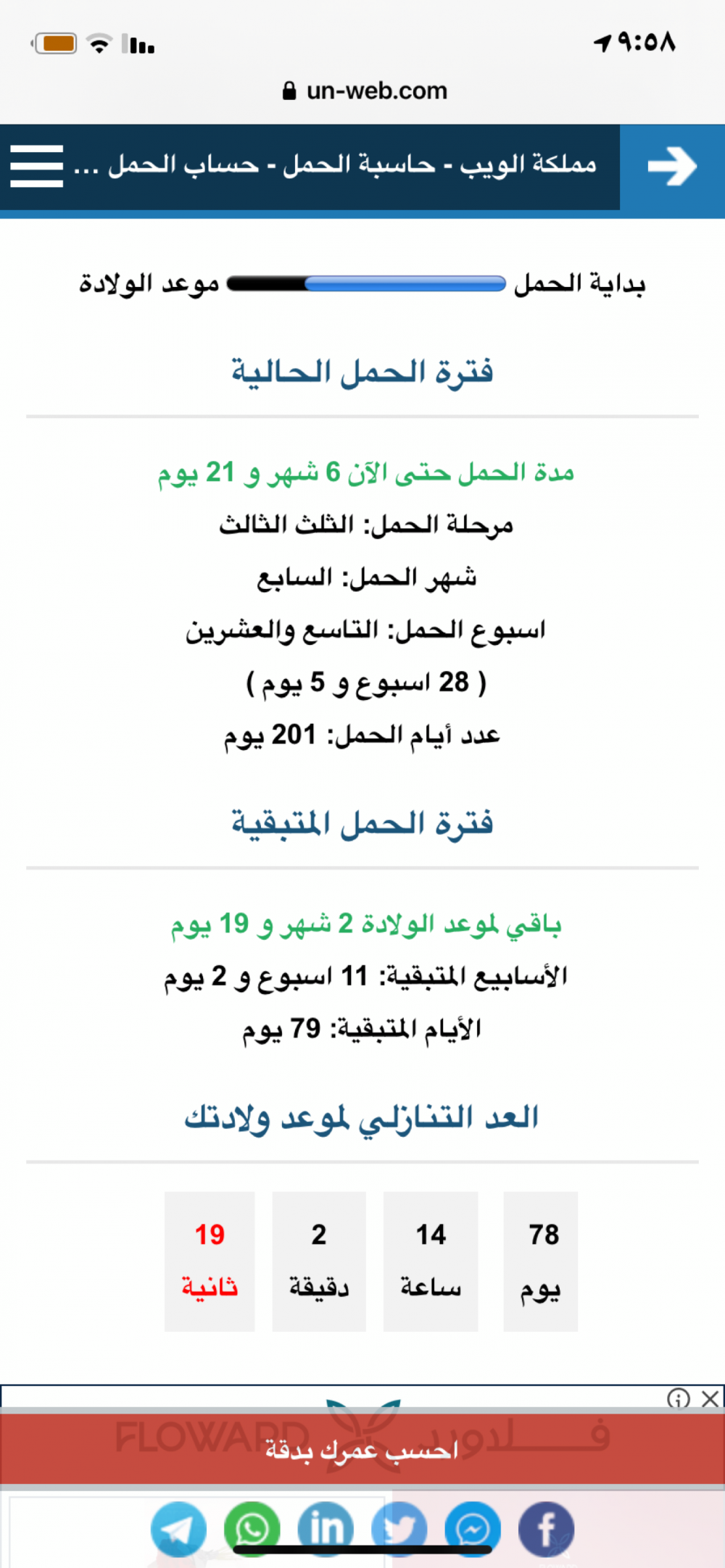Share via Messenger
The image size is (725, 1568).
pos(473,1529)
